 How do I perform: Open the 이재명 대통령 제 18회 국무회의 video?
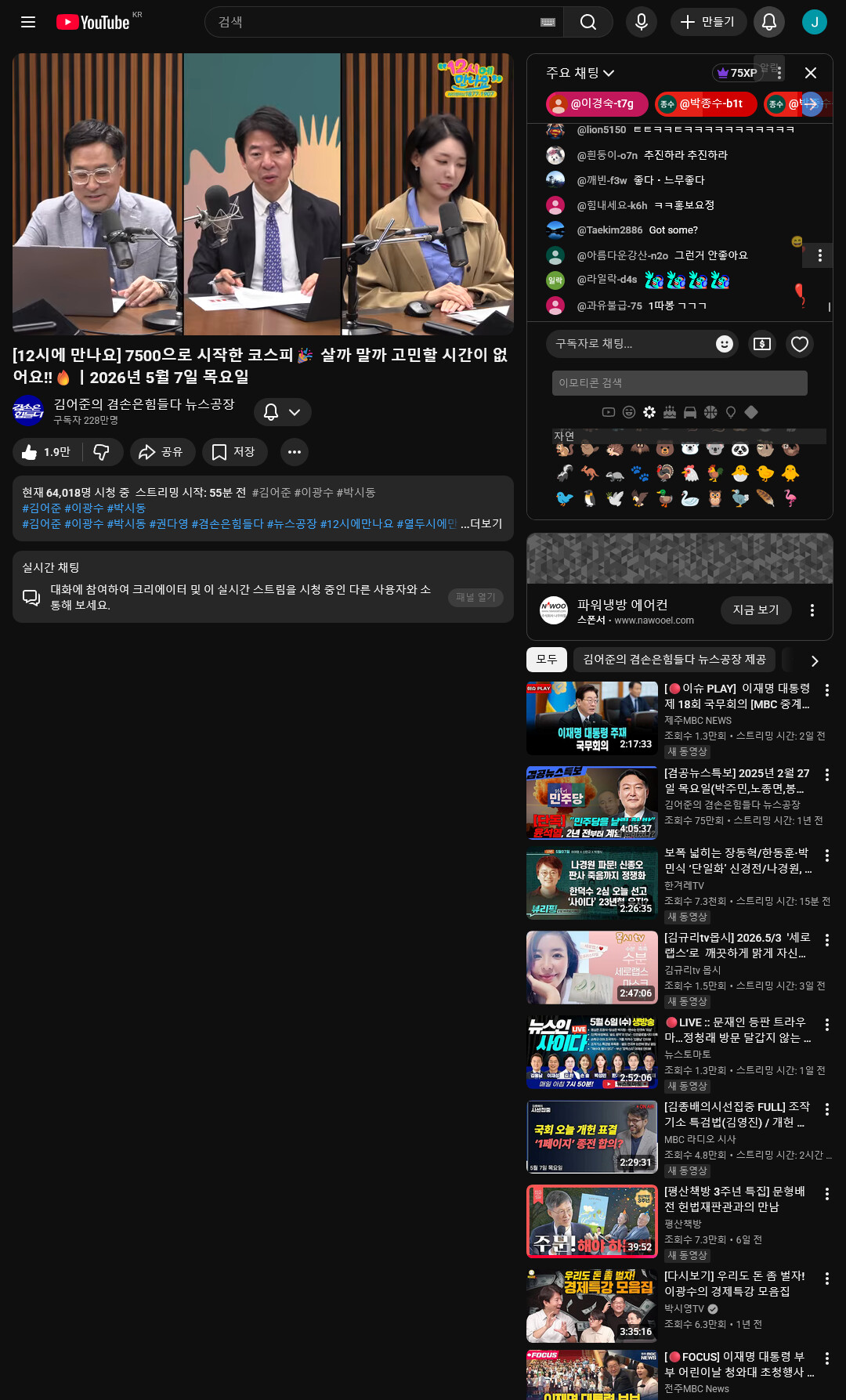tap(737, 696)
